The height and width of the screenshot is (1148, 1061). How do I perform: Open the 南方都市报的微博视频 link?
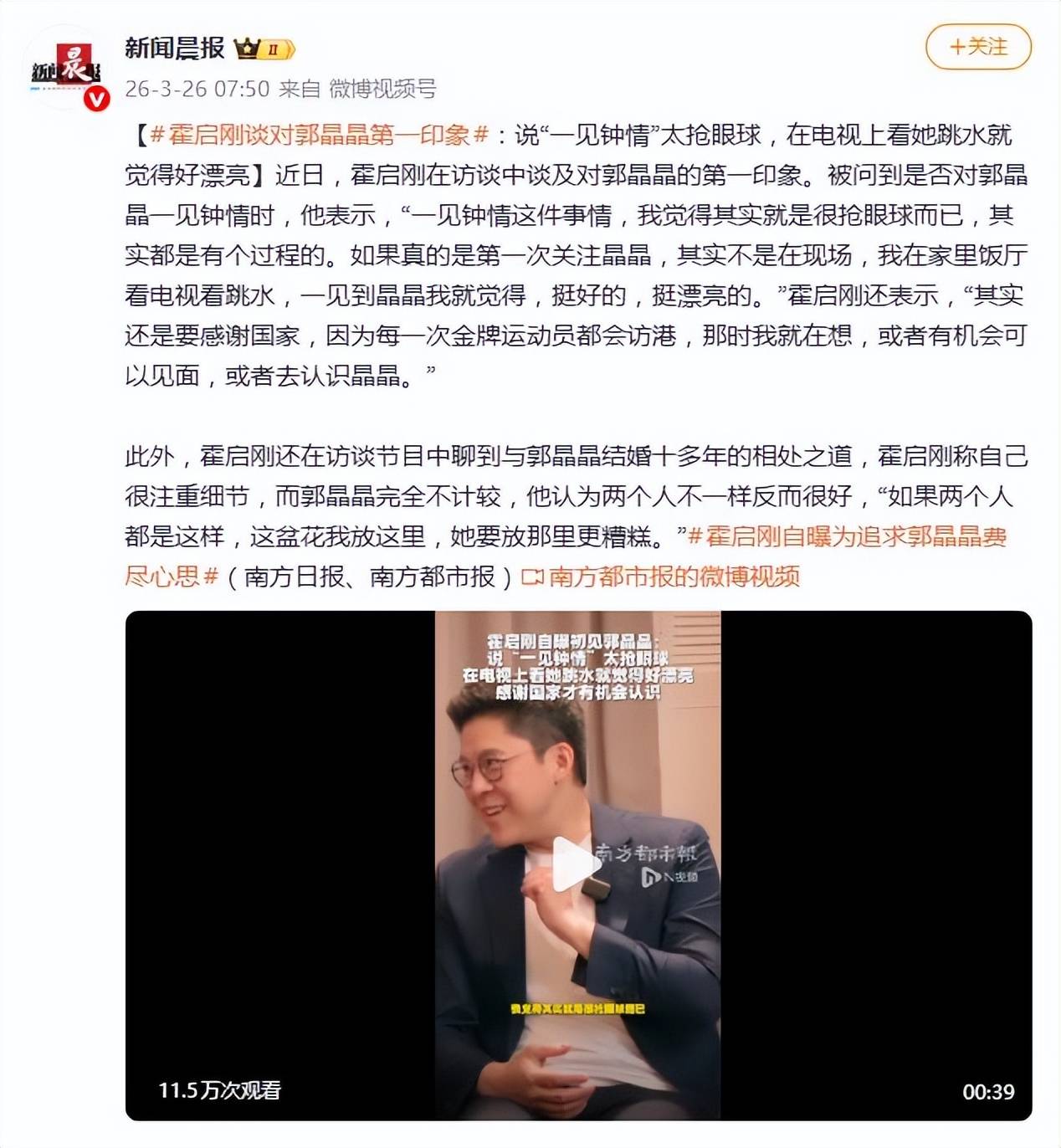[661, 577]
